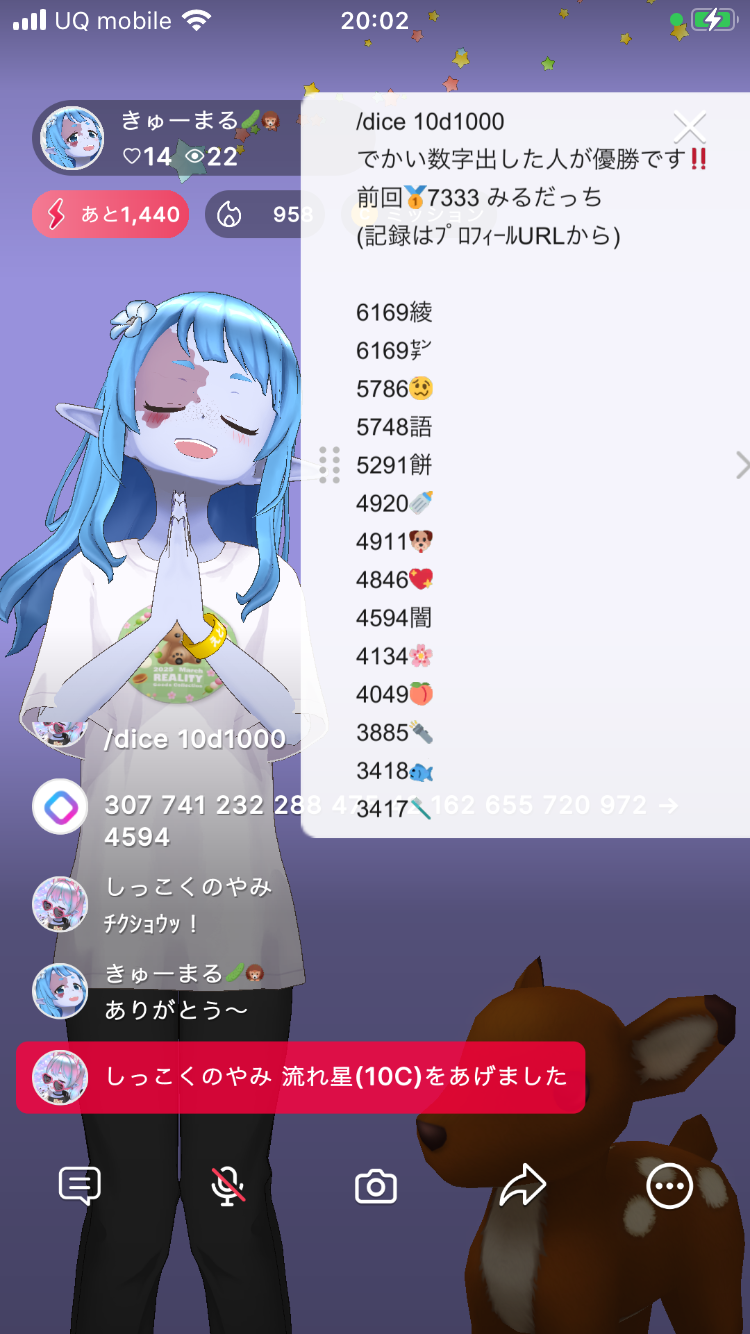Open the 958 flame ranking chip
The height and width of the screenshot is (1334, 750).
coord(265,214)
